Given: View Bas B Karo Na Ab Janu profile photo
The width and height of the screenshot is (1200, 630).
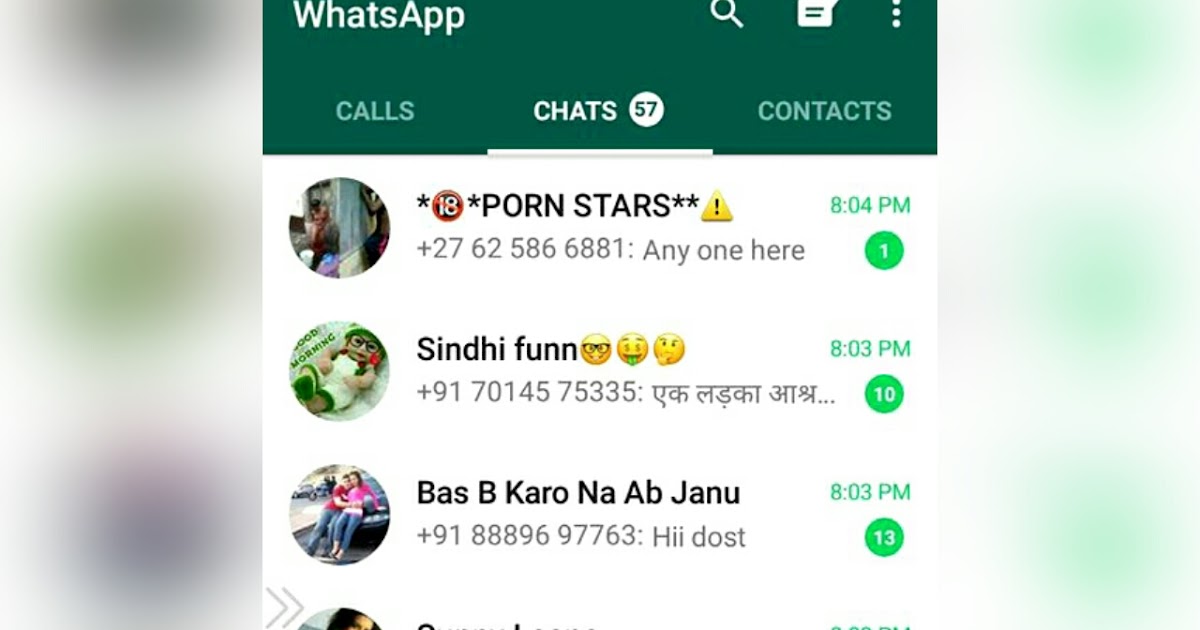Looking at the screenshot, I should point(340,514).
